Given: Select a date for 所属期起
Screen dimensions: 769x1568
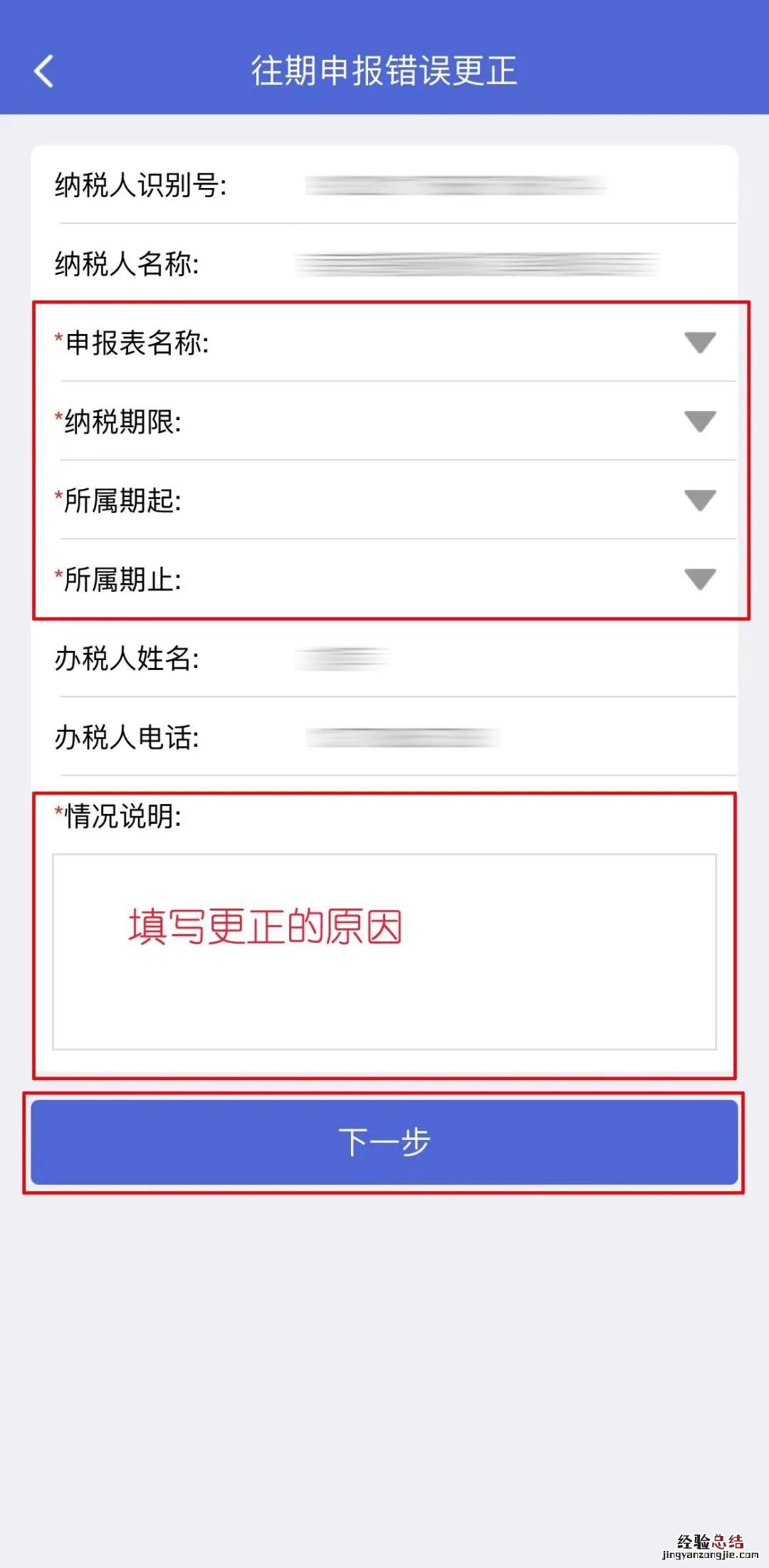Looking at the screenshot, I should point(699,501).
